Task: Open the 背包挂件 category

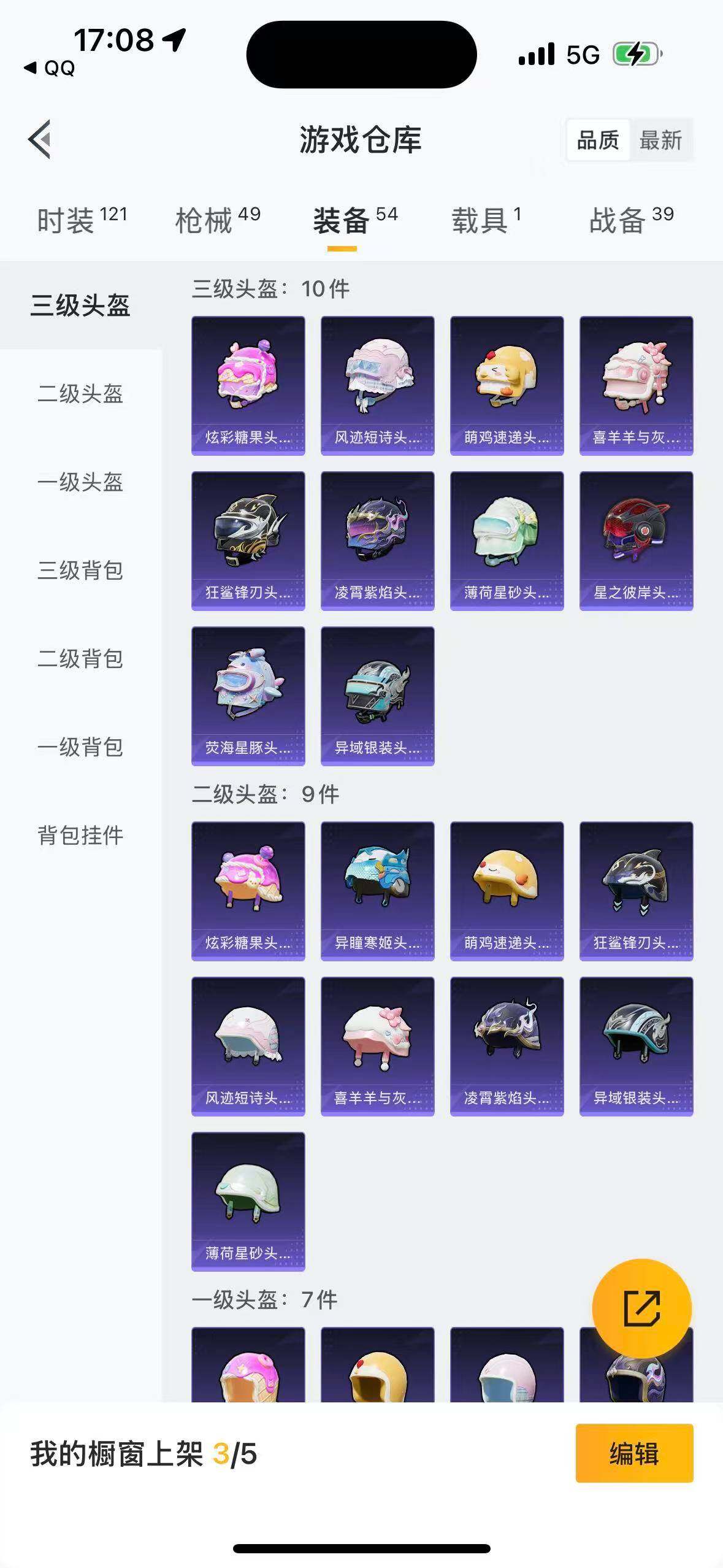Action: tap(80, 836)
